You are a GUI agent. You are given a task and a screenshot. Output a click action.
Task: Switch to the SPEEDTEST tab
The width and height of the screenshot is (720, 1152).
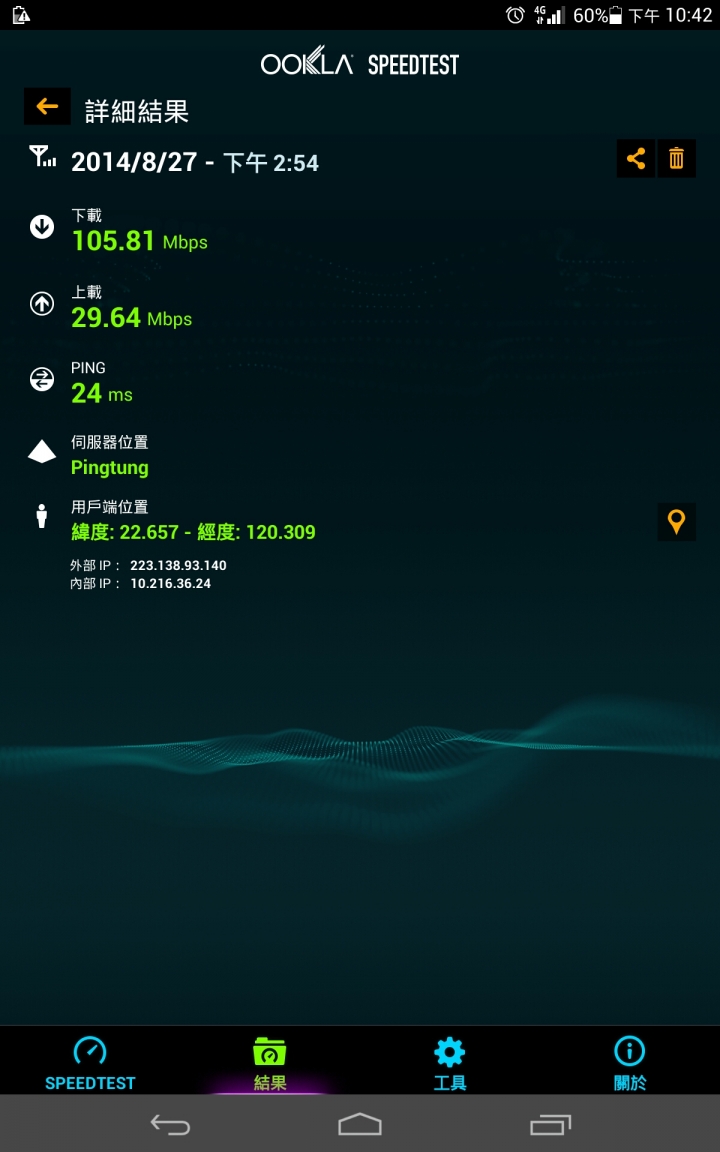tap(90, 1062)
